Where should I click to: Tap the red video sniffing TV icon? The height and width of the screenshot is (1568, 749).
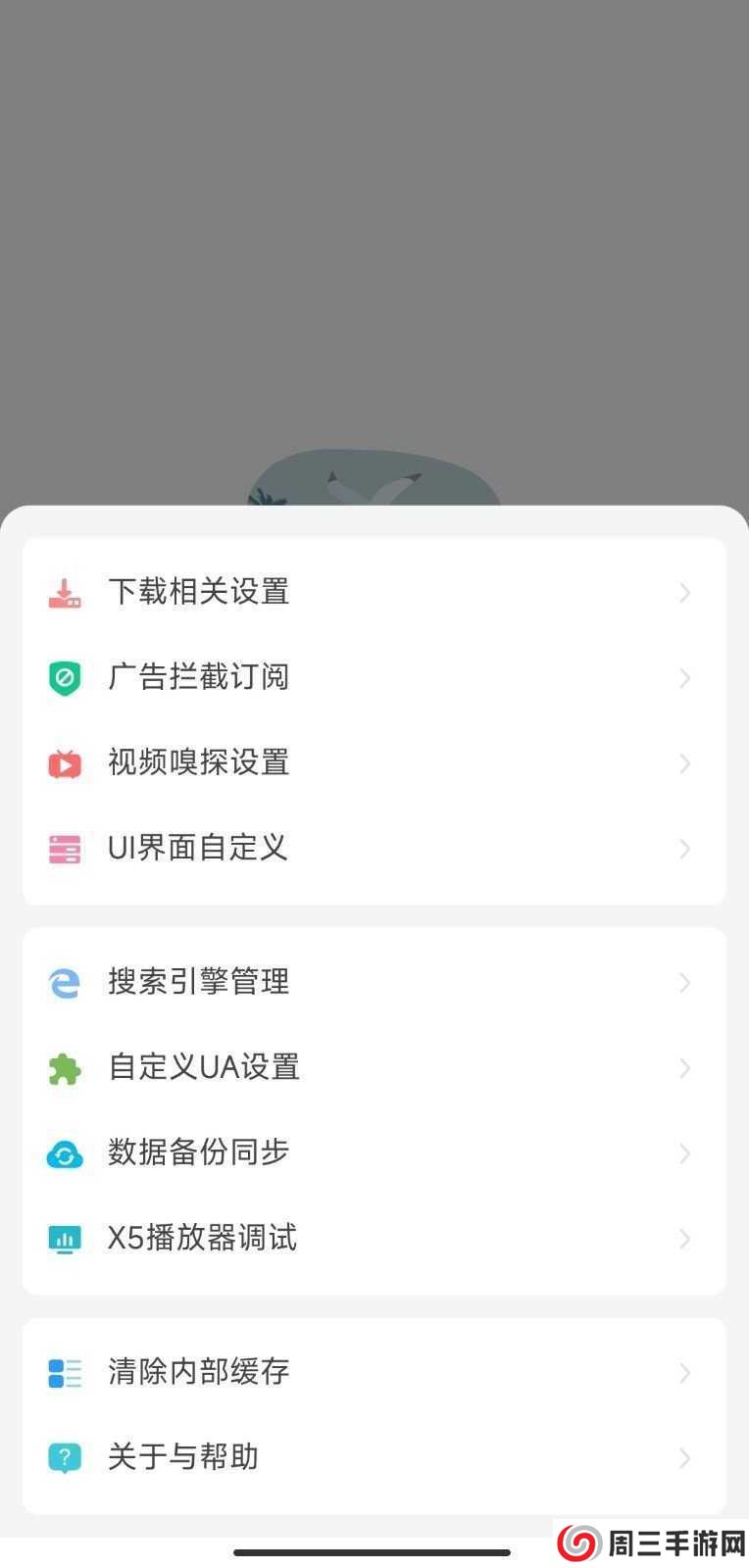pyautogui.click(x=64, y=763)
